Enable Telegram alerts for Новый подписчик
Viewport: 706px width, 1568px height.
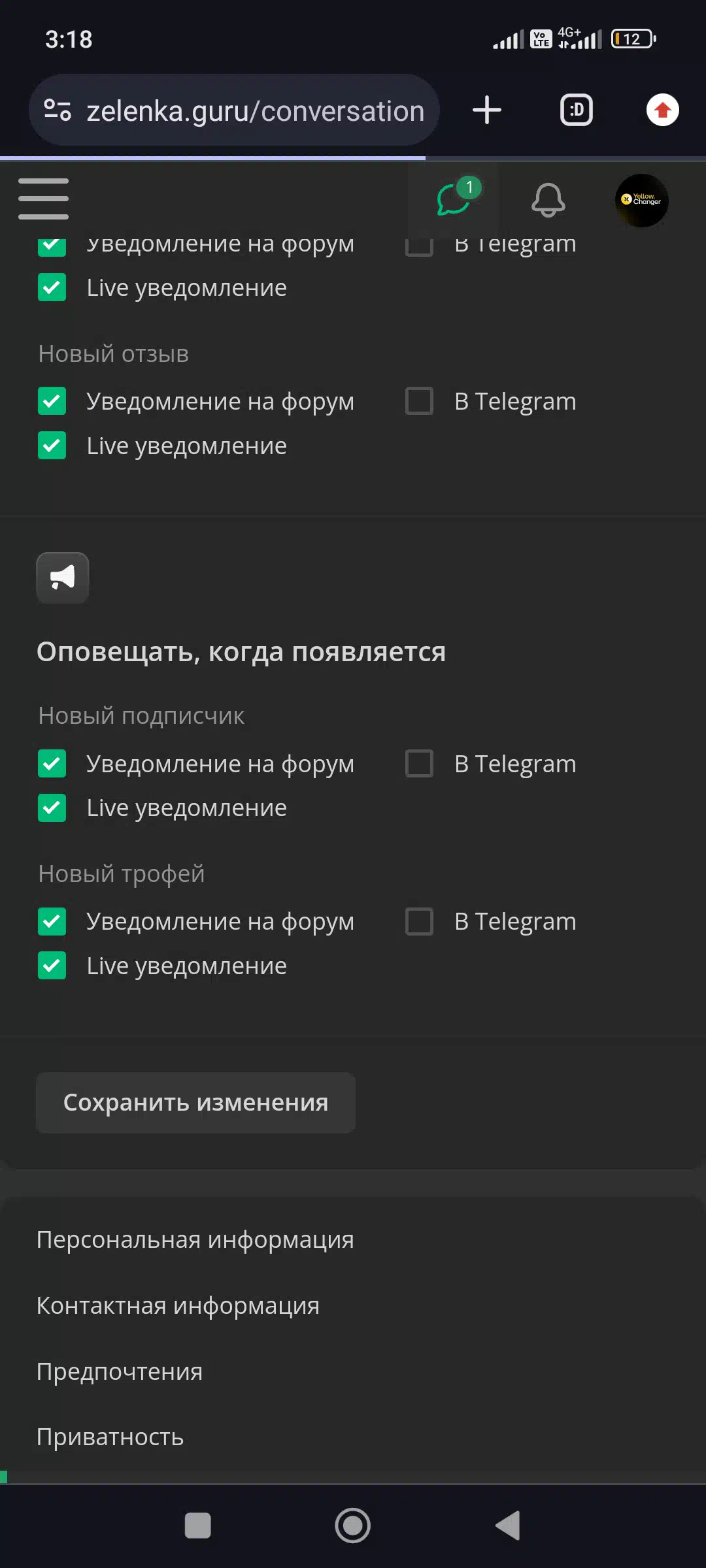point(419,764)
